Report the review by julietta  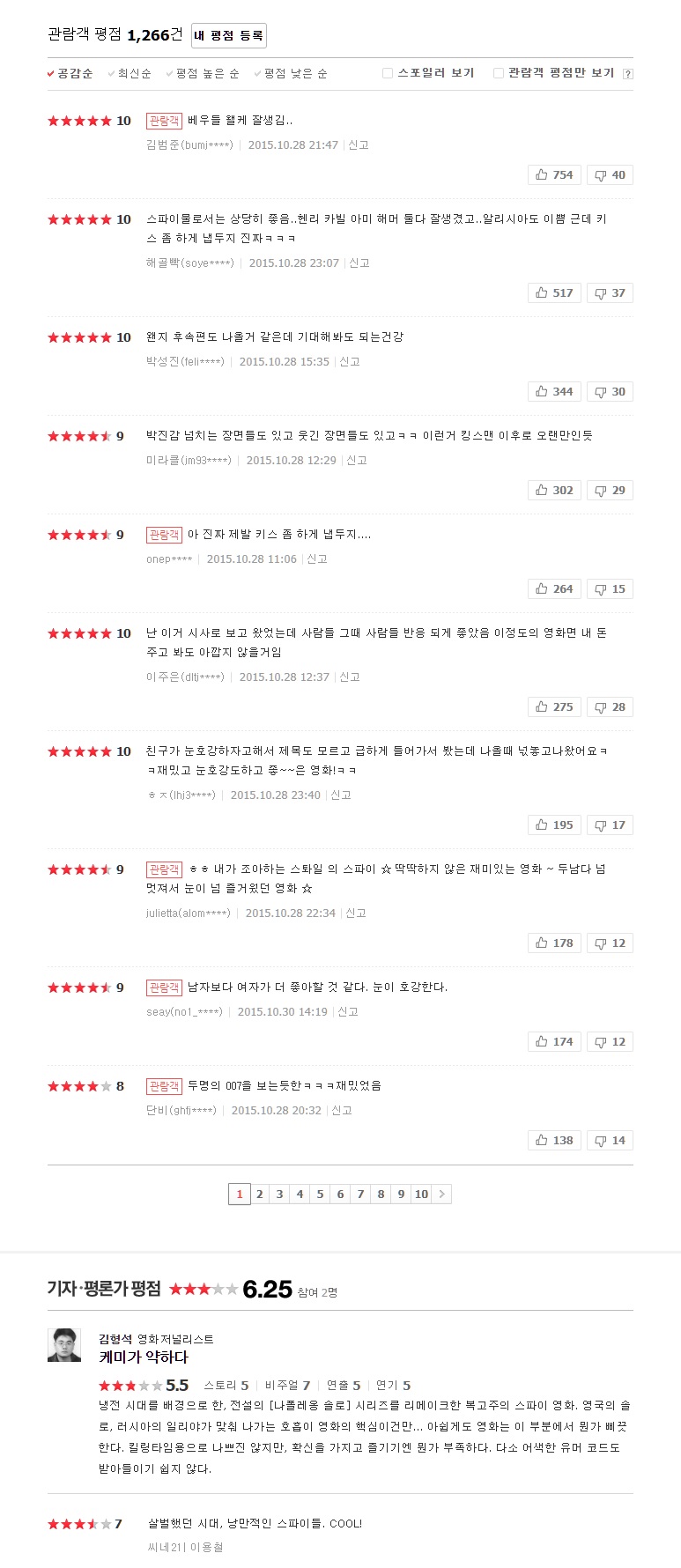(356, 913)
